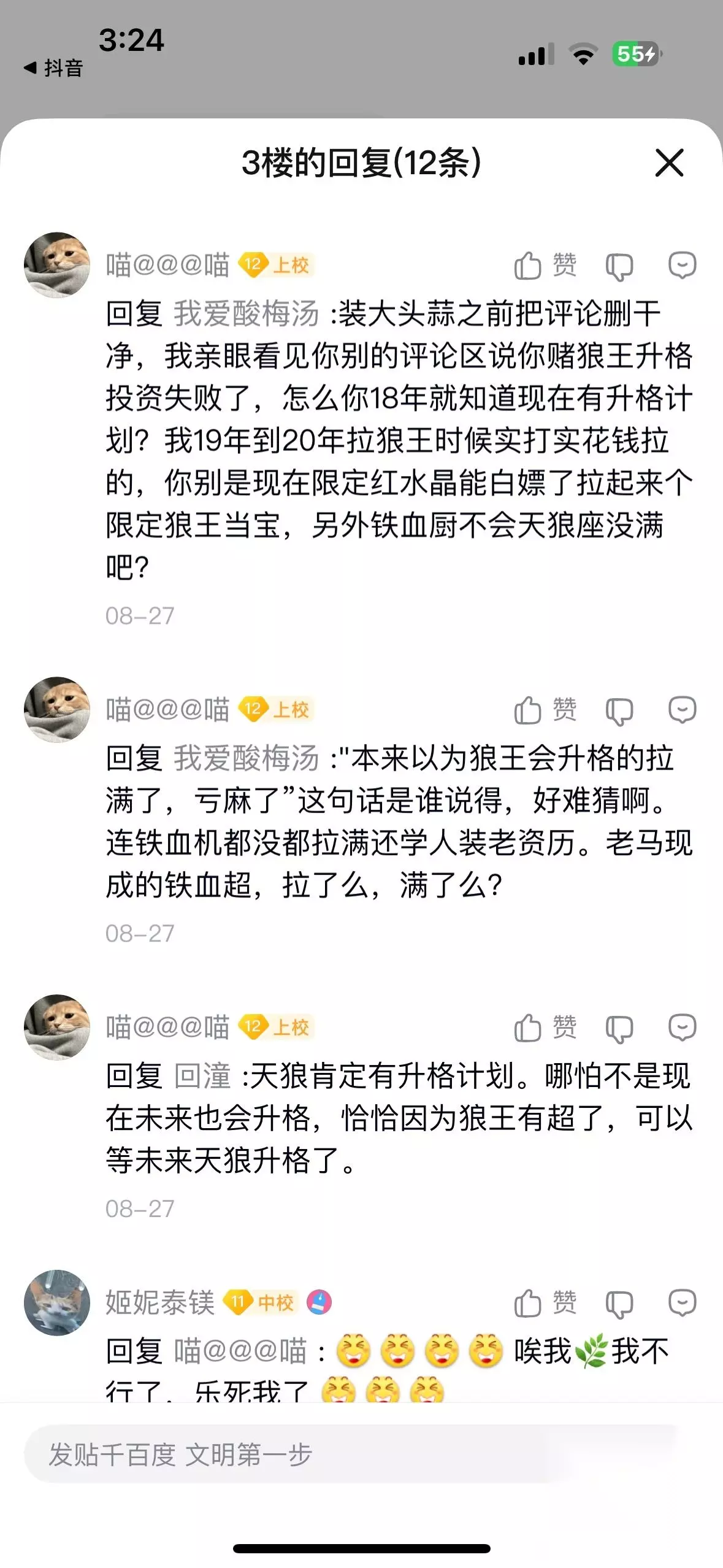The width and height of the screenshot is (723, 1568).
Task: Like the comment about 天狼肯定有升格计划
Action: (x=545, y=1028)
